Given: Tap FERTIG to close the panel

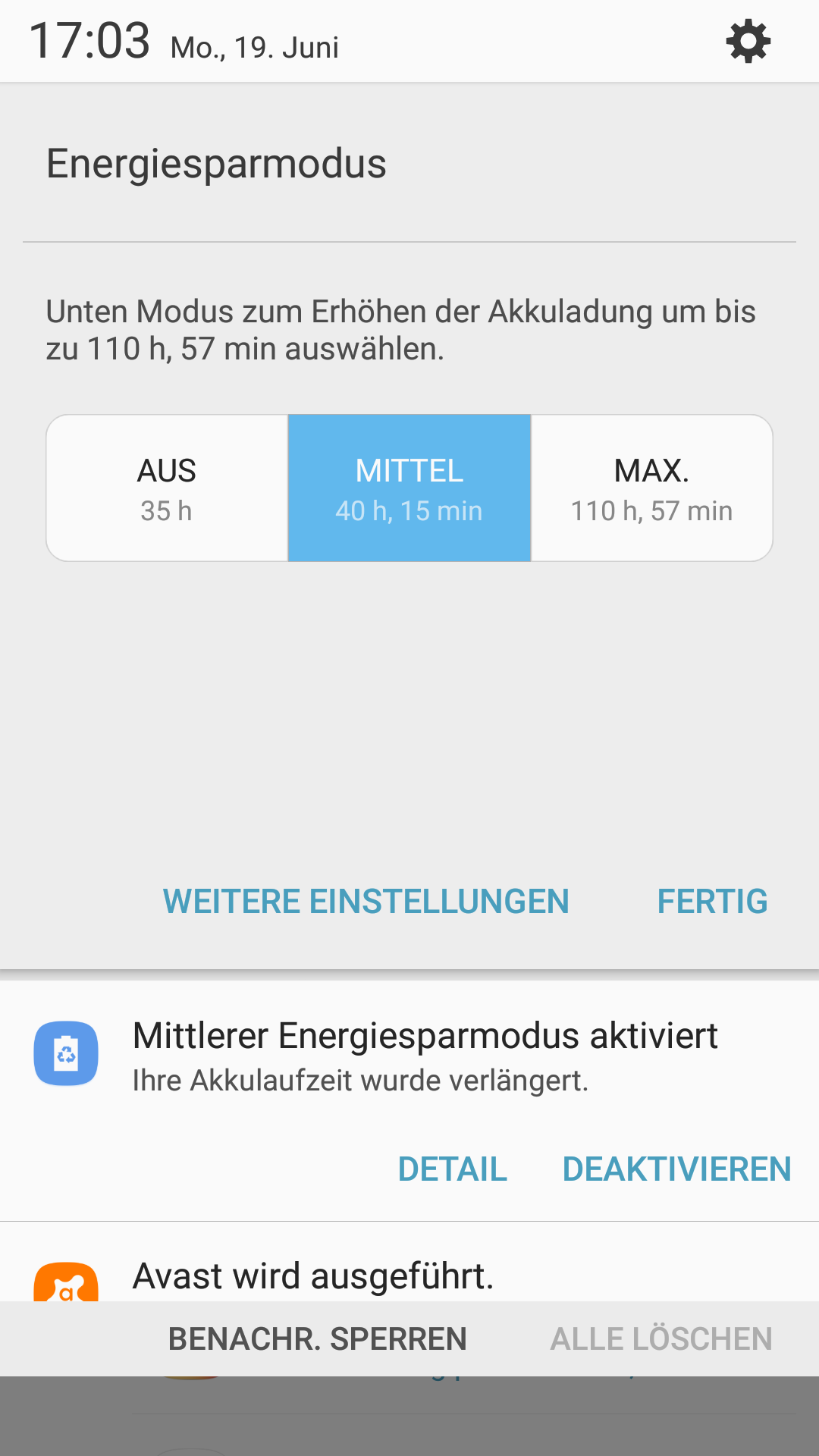Looking at the screenshot, I should (712, 902).
